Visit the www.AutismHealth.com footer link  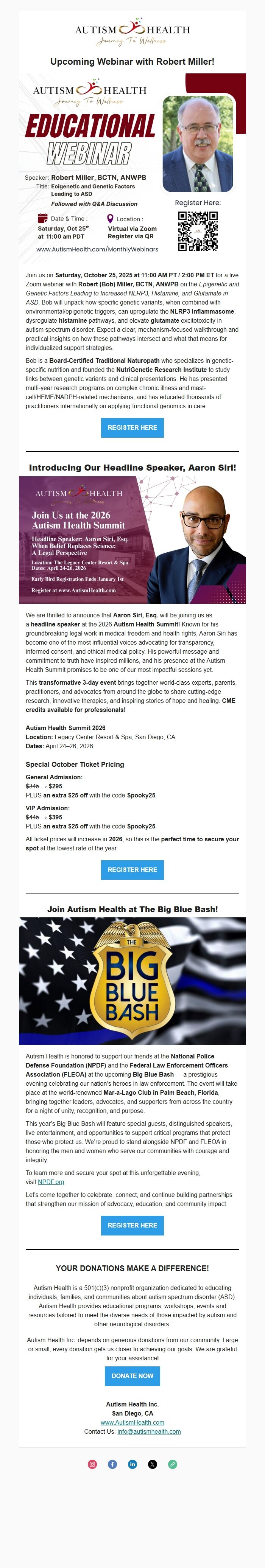[x=132, y=1422]
